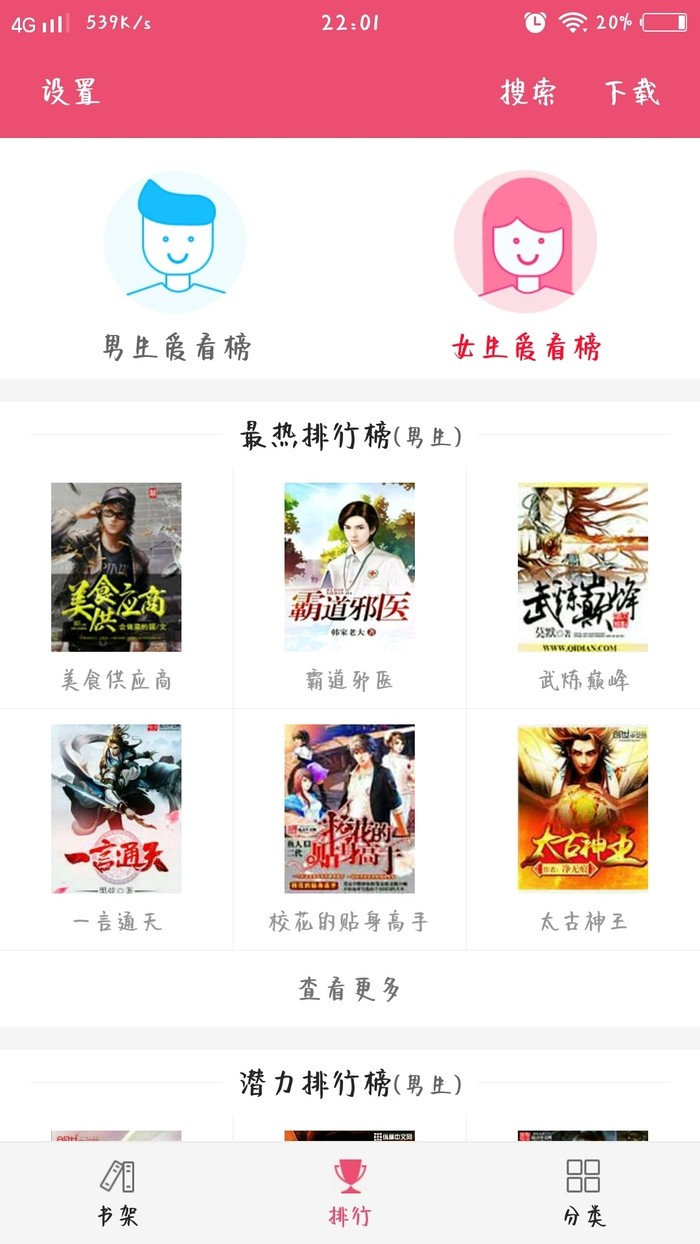The width and height of the screenshot is (700, 1244).
Task: Tap 查看更多 to see more
Action: pyautogui.click(x=349, y=989)
